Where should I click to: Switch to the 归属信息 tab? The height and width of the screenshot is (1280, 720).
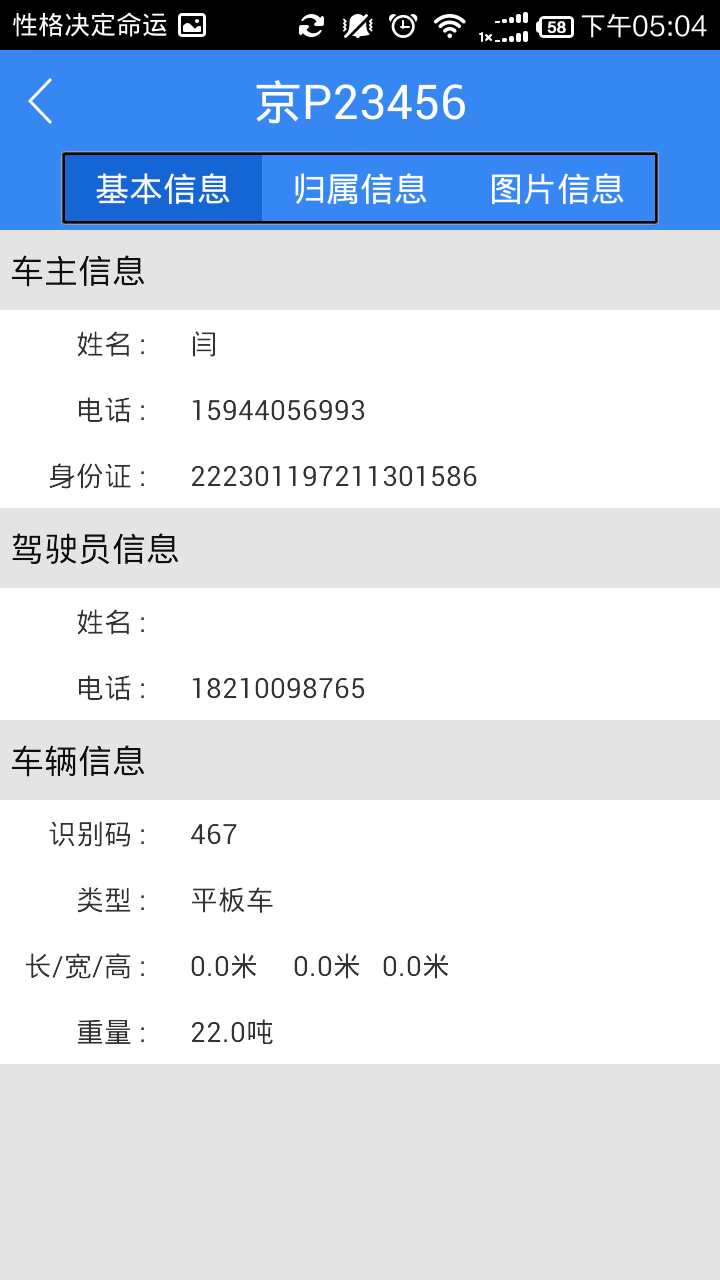tap(360, 188)
